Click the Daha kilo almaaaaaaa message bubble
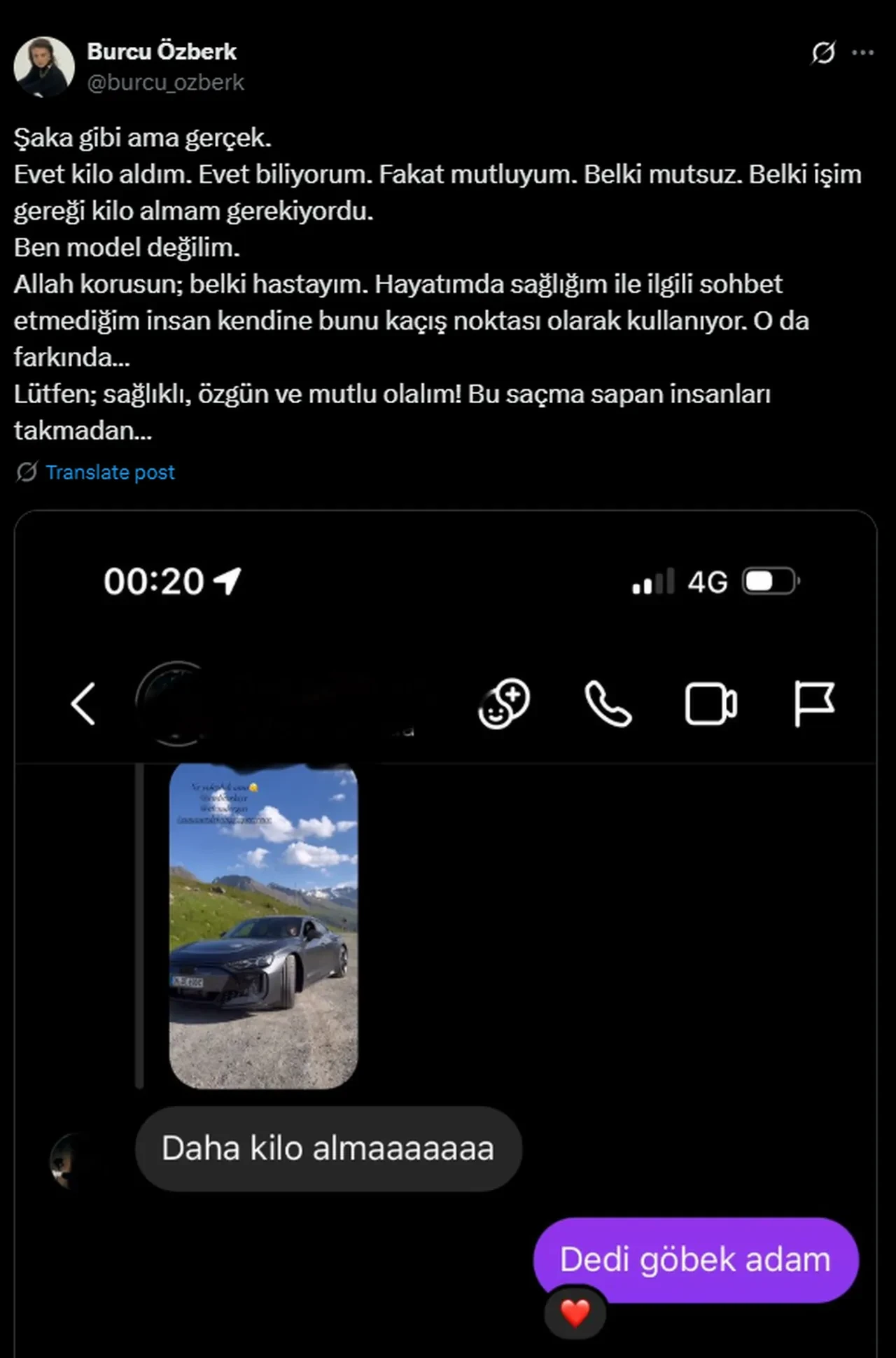The height and width of the screenshot is (1358, 896). (328, 1147)
